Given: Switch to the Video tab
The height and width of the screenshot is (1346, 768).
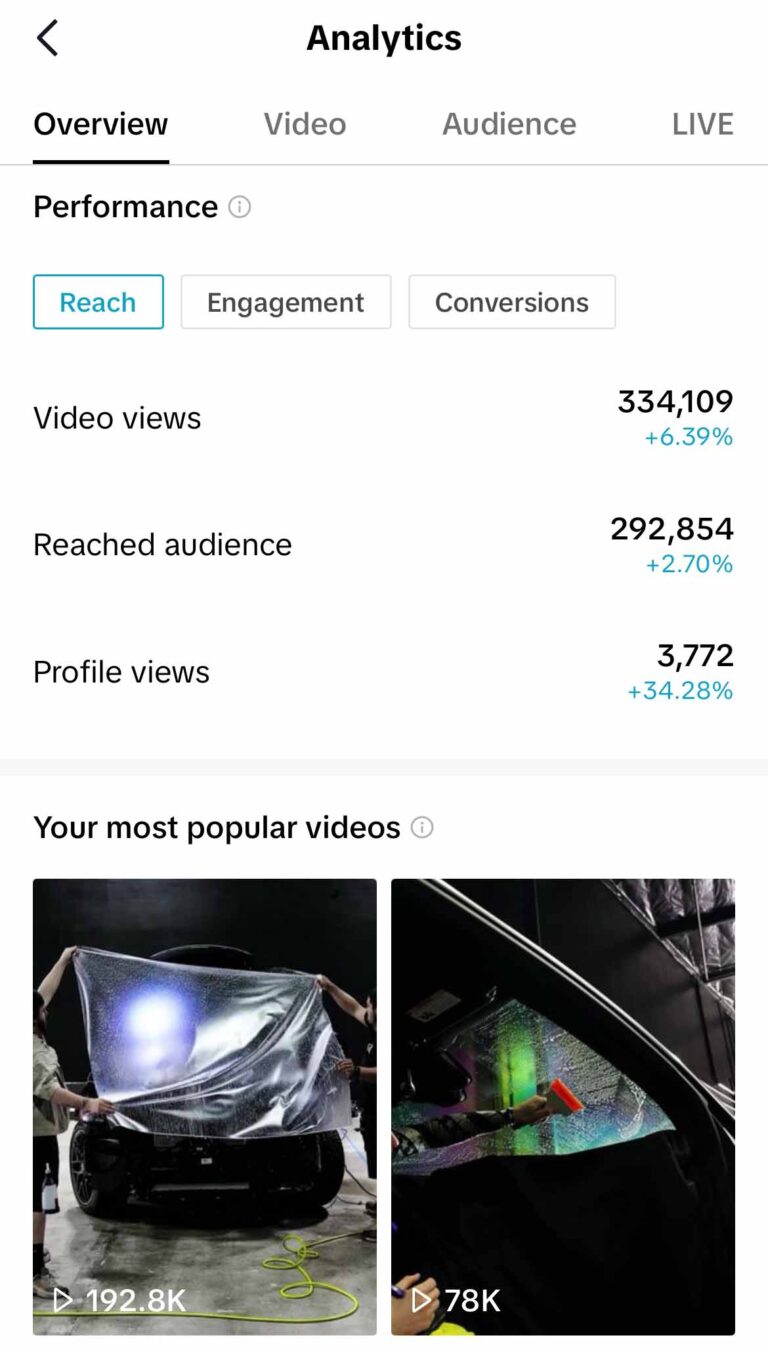Looking at the screenshot, I should (305, 124).
